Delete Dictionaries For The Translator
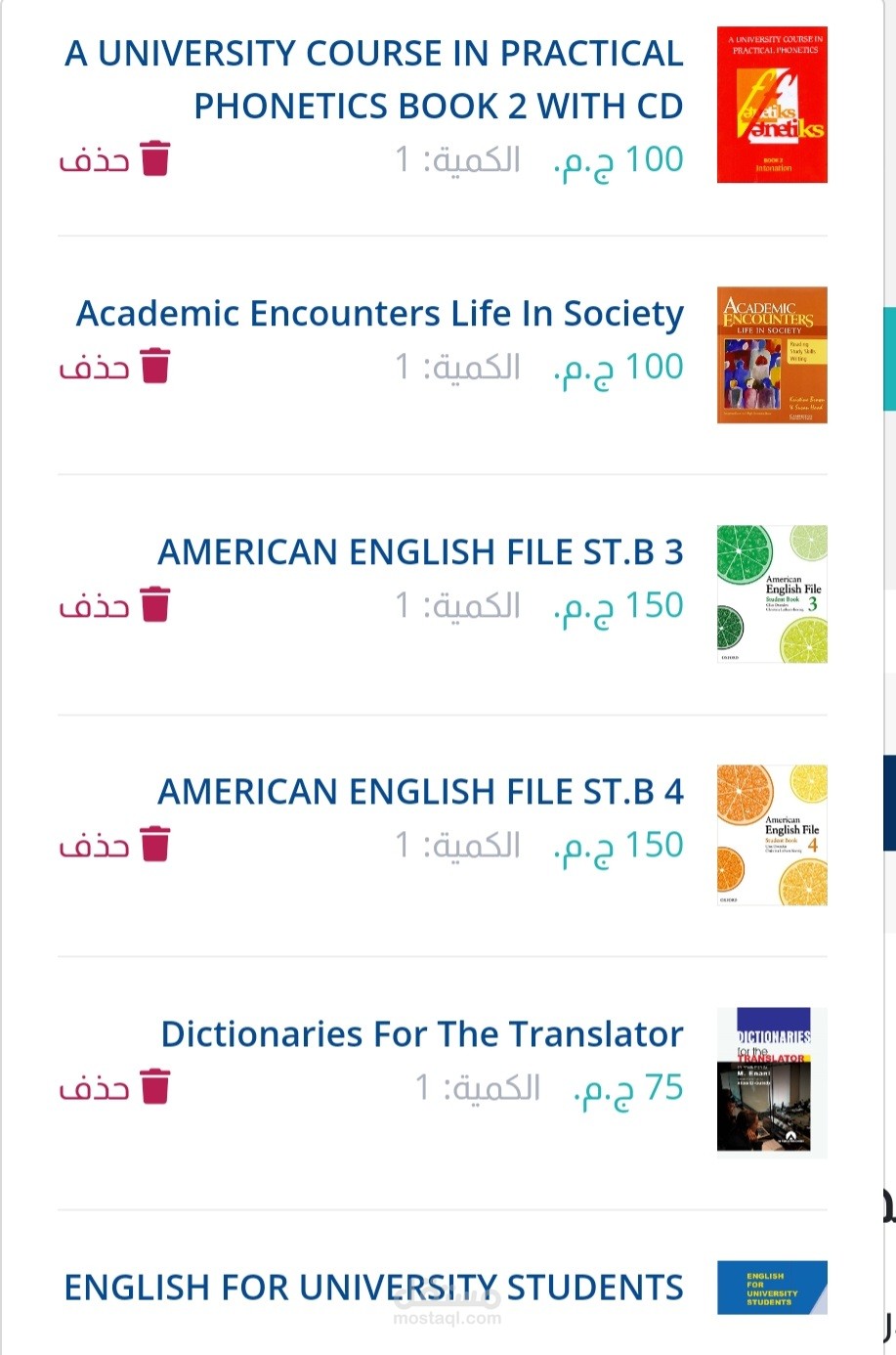 114,1086
